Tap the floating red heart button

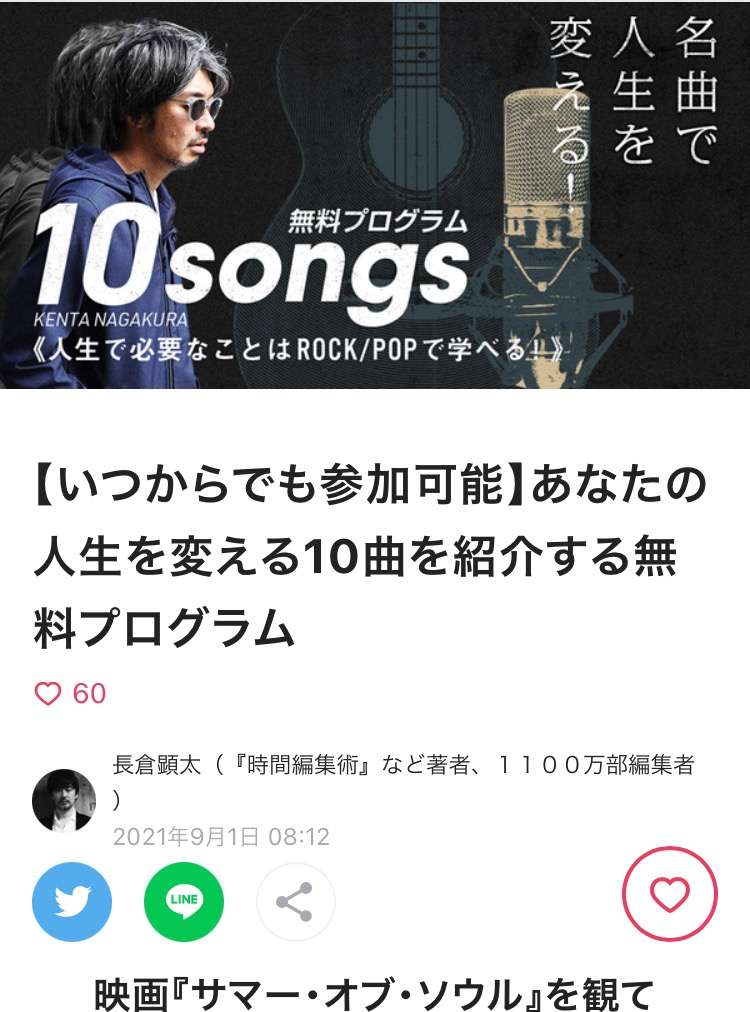tap(670, 894)
